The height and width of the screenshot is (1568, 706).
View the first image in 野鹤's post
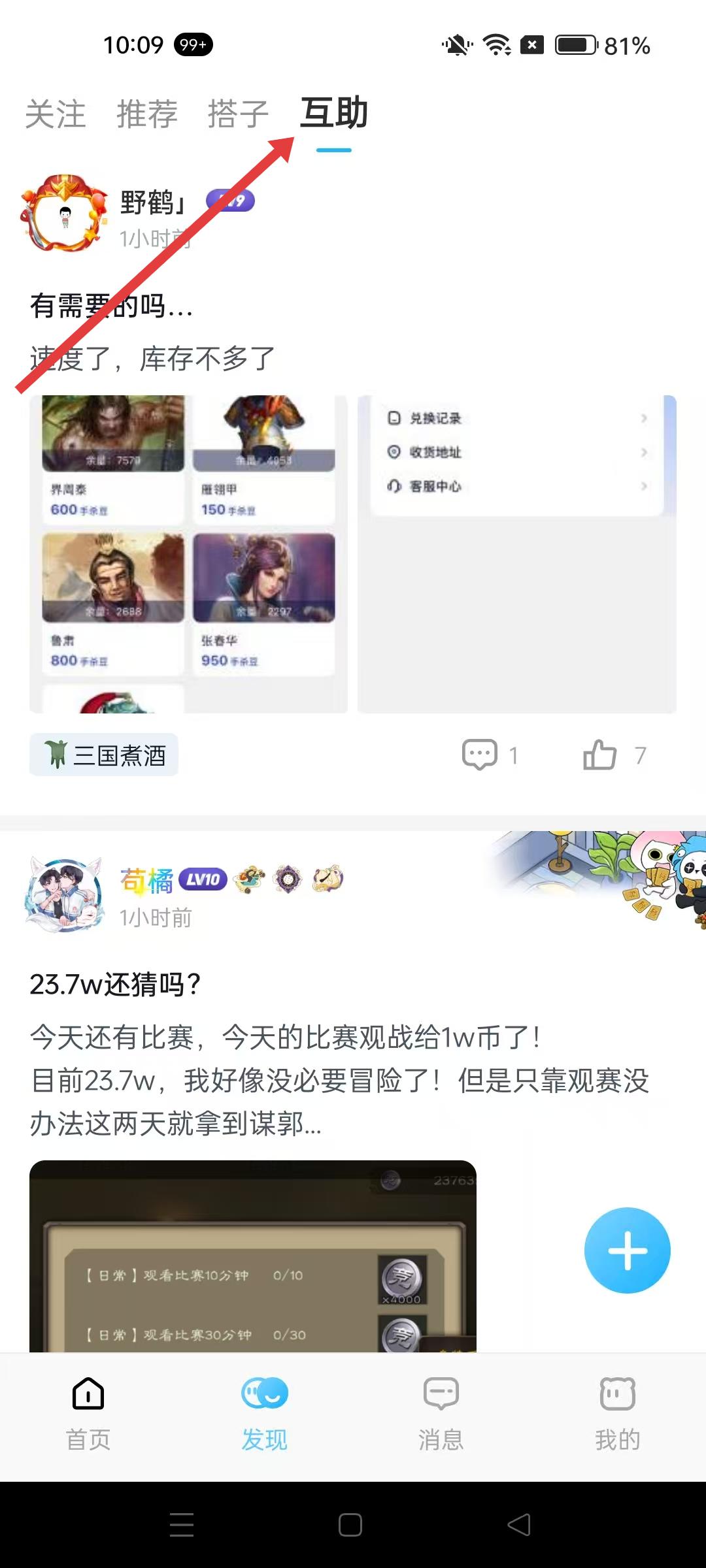click(x=188, y=554)
